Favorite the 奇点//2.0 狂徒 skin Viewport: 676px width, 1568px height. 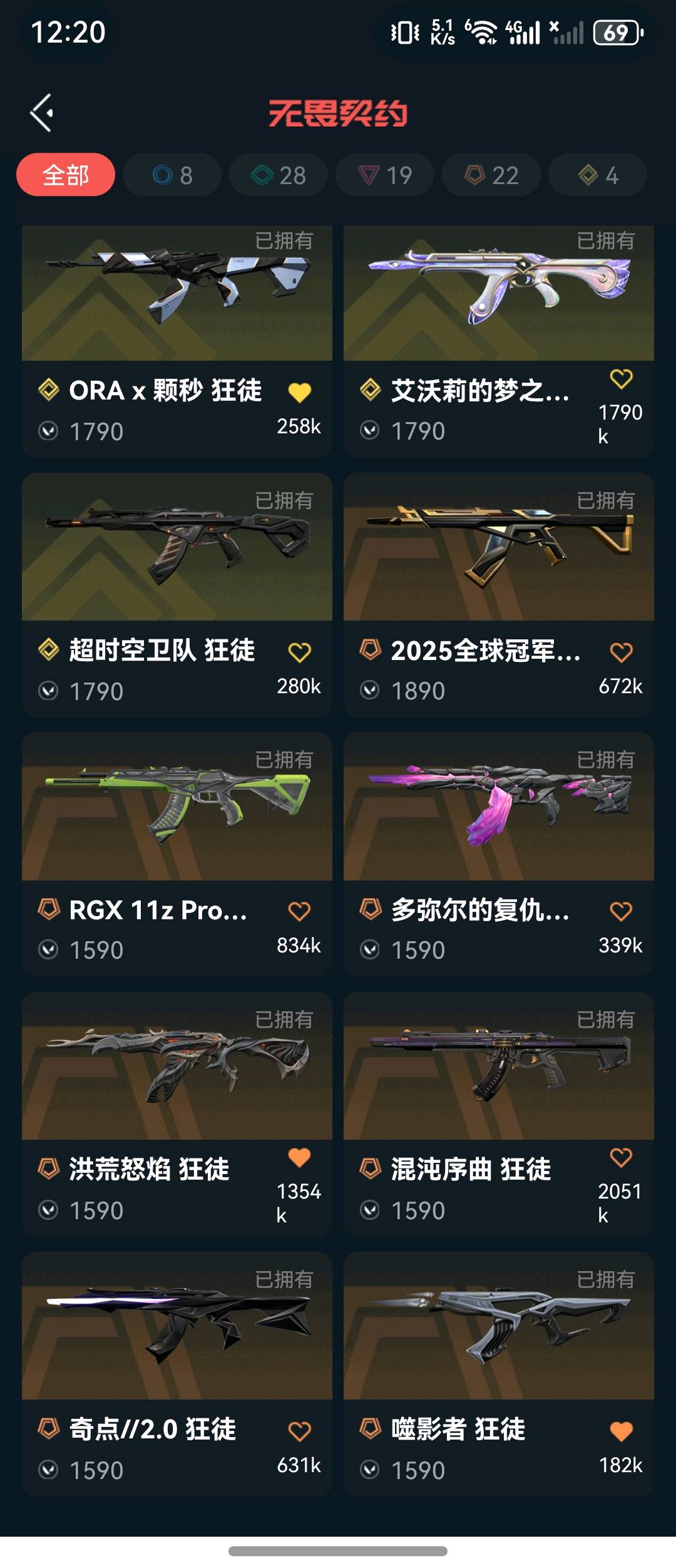click(299, 1431)
